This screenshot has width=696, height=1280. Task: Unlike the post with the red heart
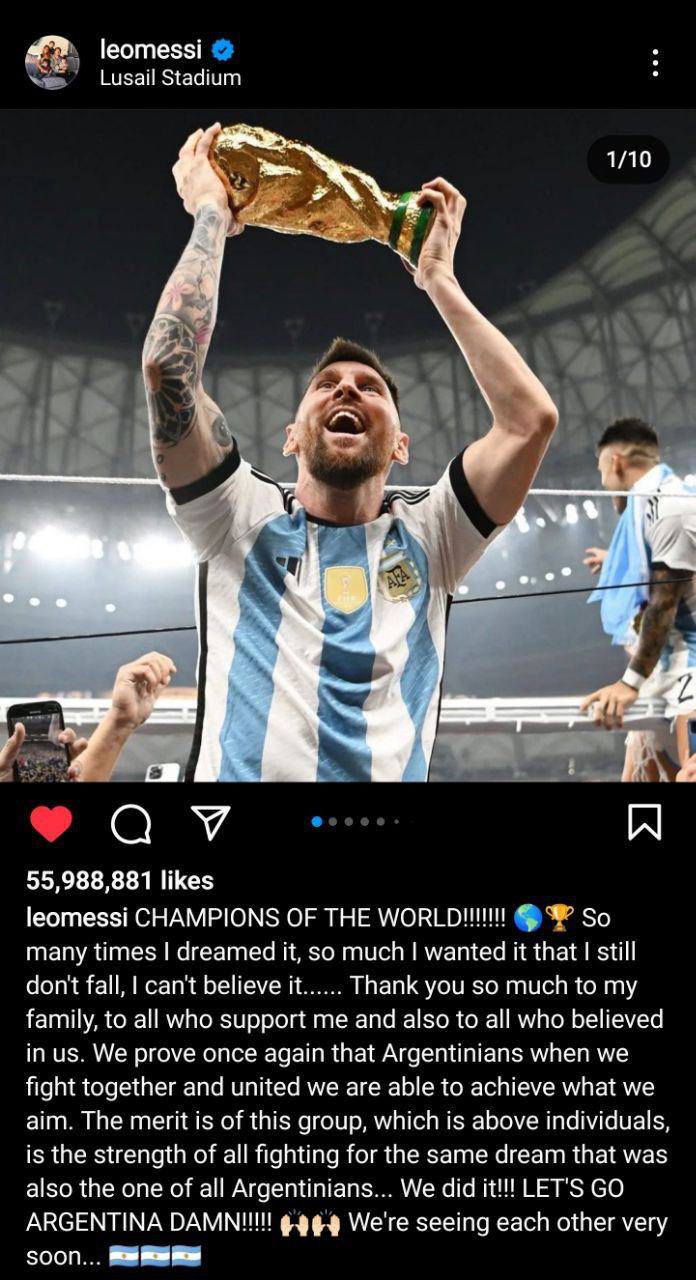pyautogui.click(x=50, y=823)
